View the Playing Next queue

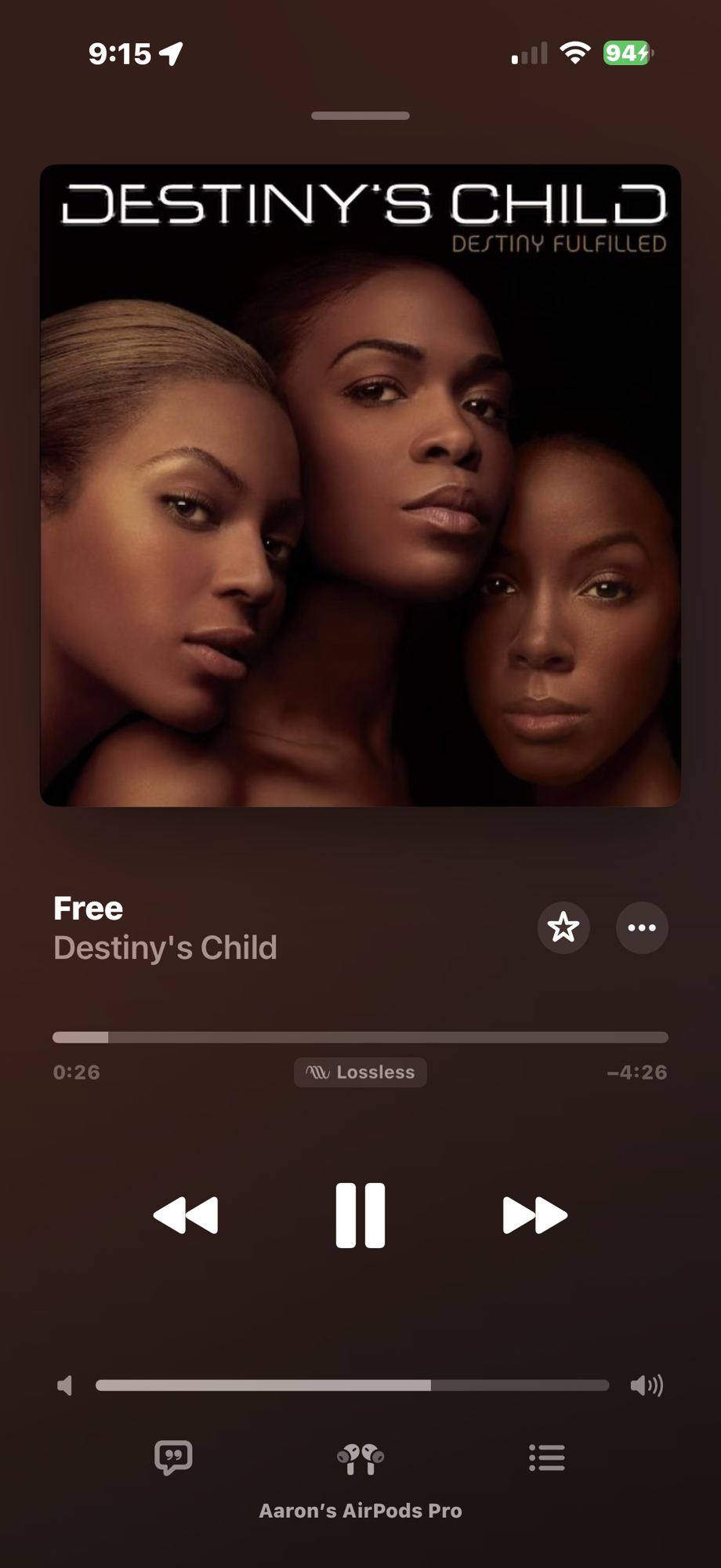tap(547, 1457)
